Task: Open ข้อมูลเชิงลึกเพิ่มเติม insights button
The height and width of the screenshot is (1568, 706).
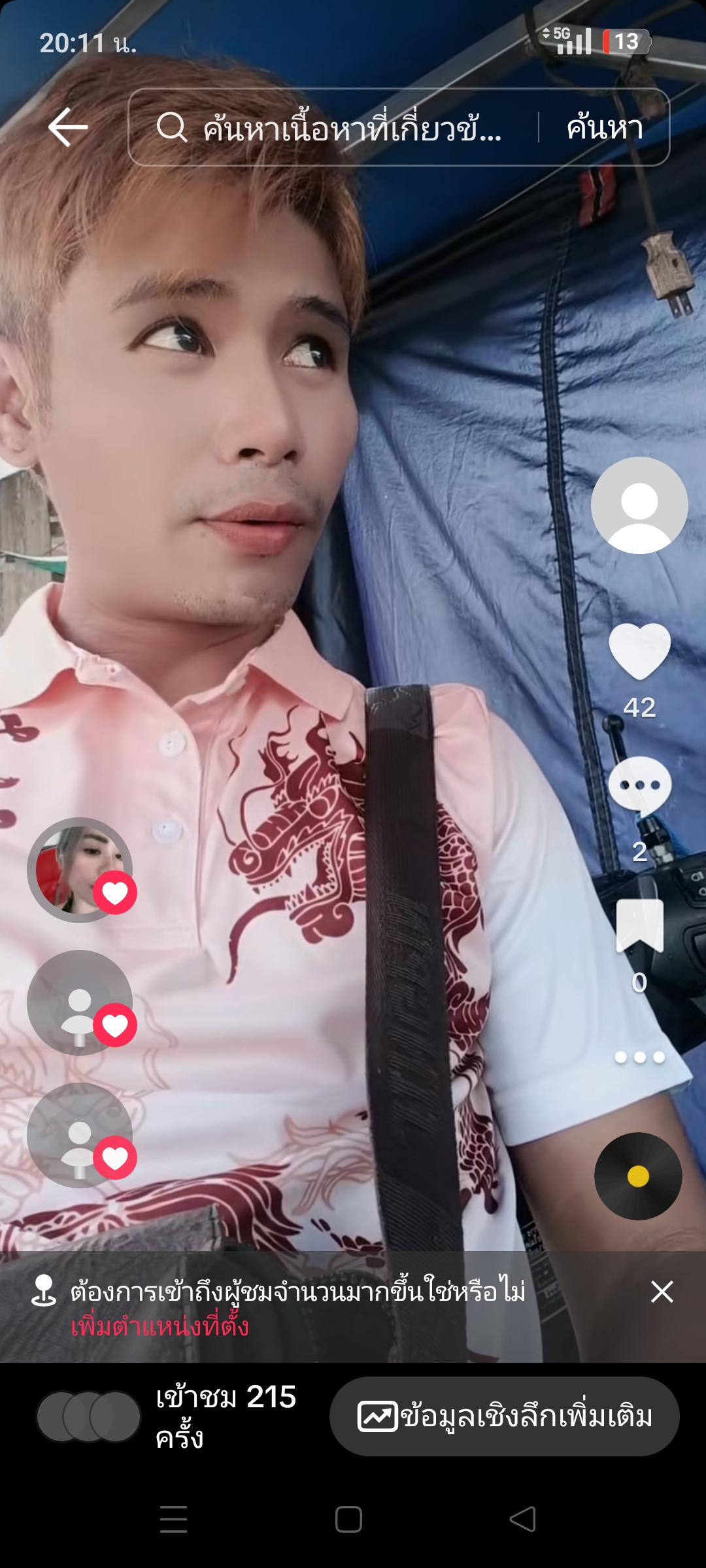Action: [504, 1416]
